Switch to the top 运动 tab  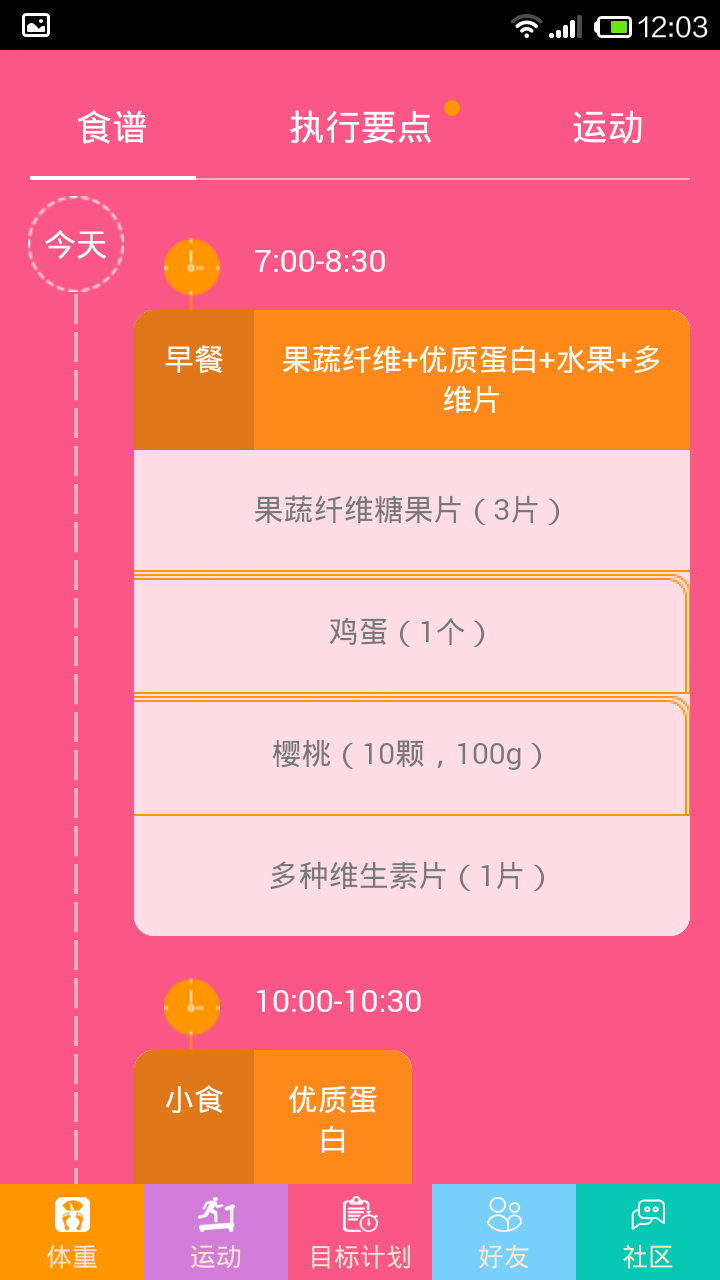pos(607,128)
